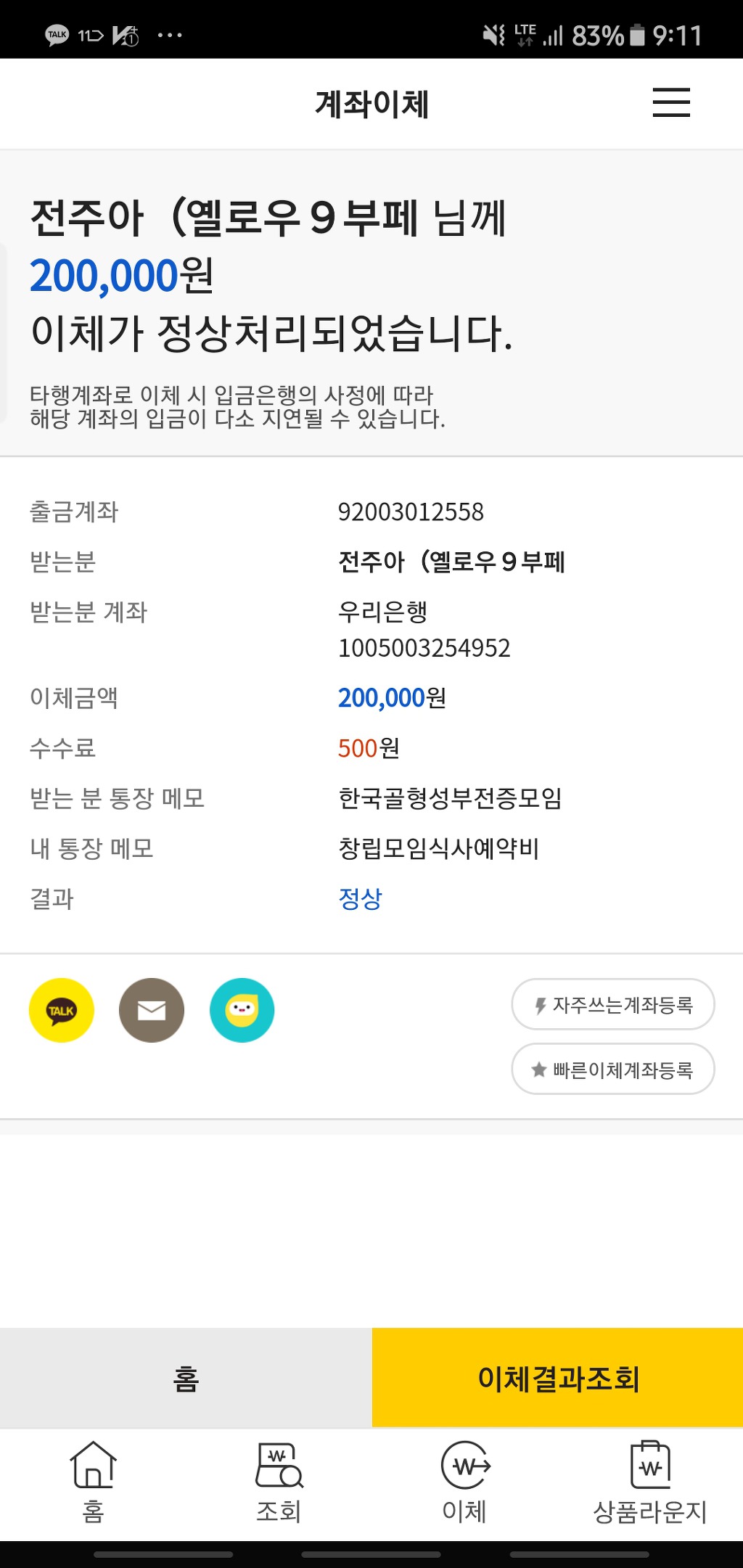The image size is (743, 1568).
Task: Register quick transfer account (빠른이체계좌등록)
Action: 613,1069
